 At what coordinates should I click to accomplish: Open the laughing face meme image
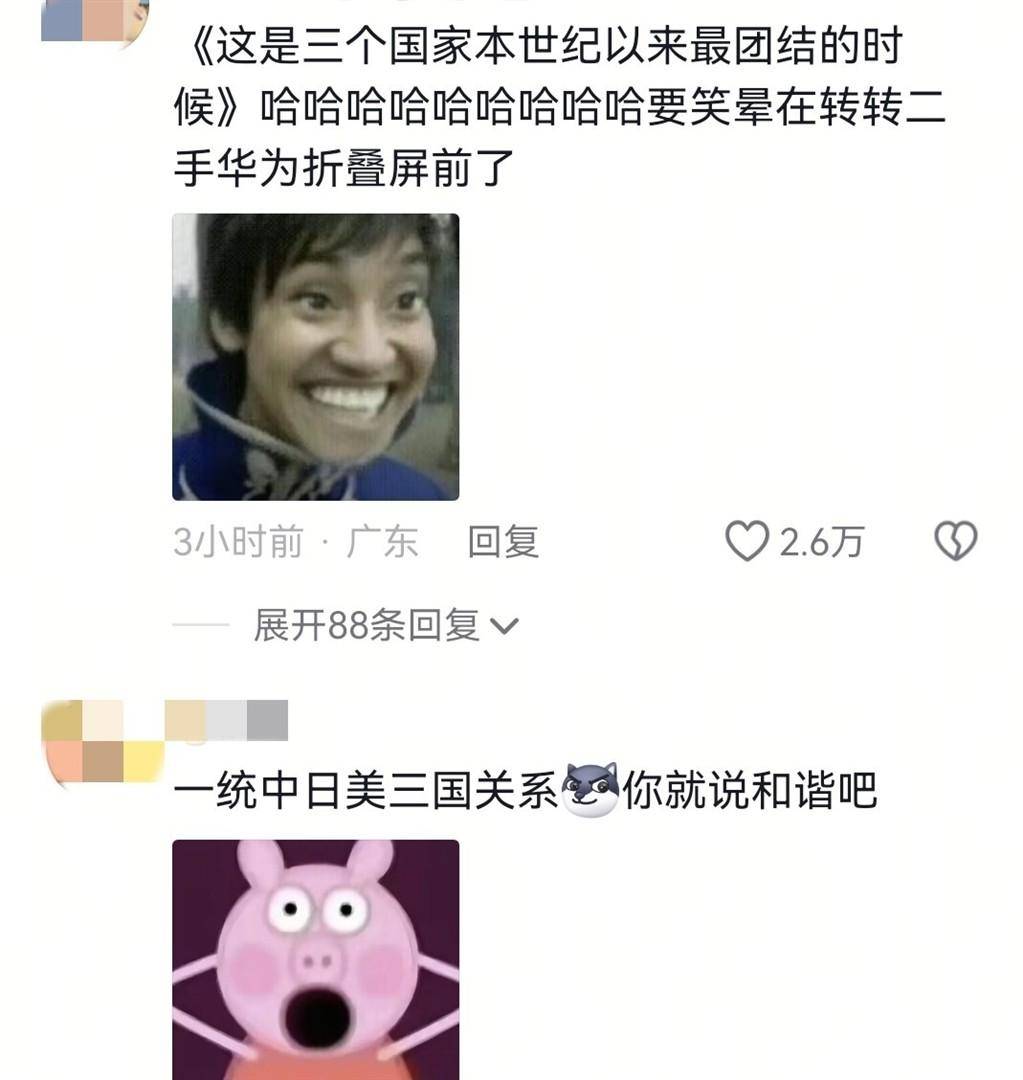point(315,357)
